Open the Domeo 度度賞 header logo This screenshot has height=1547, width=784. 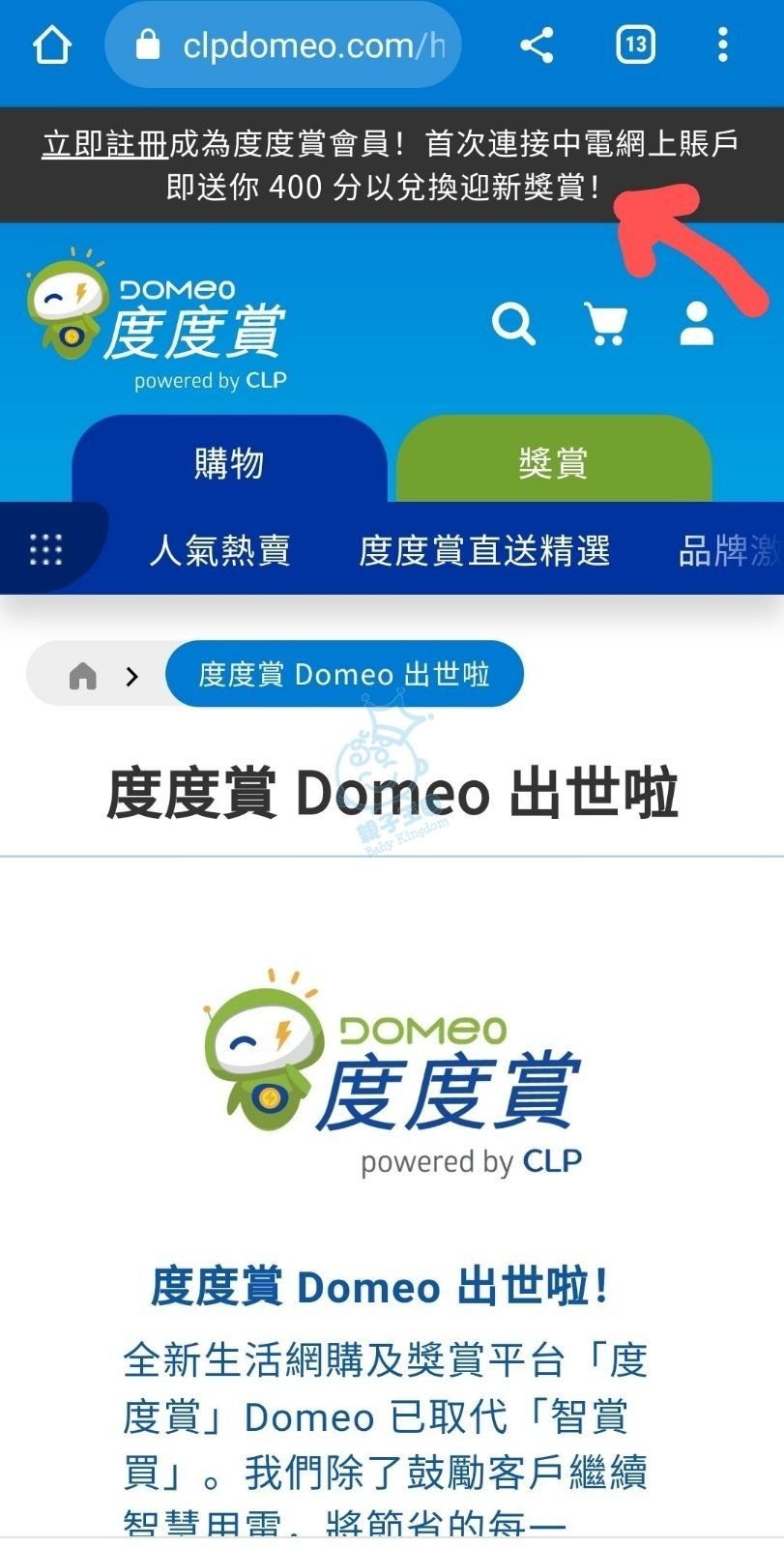tap(157, 320)
